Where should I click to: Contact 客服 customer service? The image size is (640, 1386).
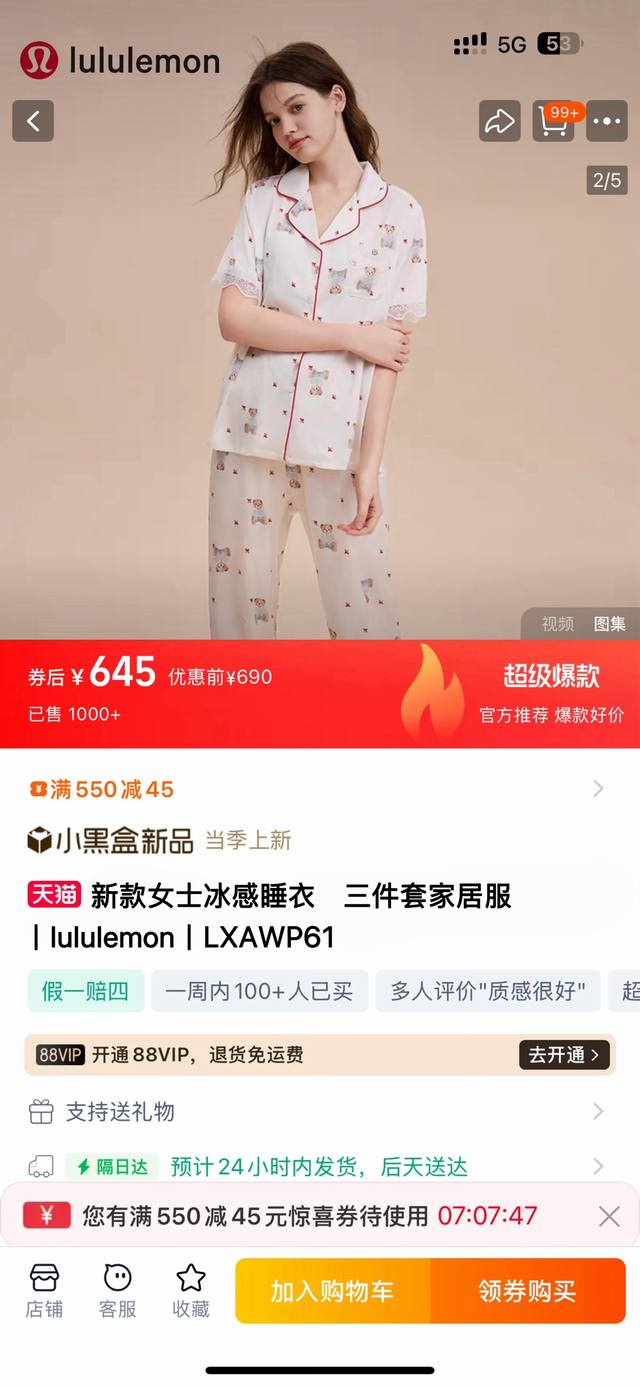[118, 1290]
